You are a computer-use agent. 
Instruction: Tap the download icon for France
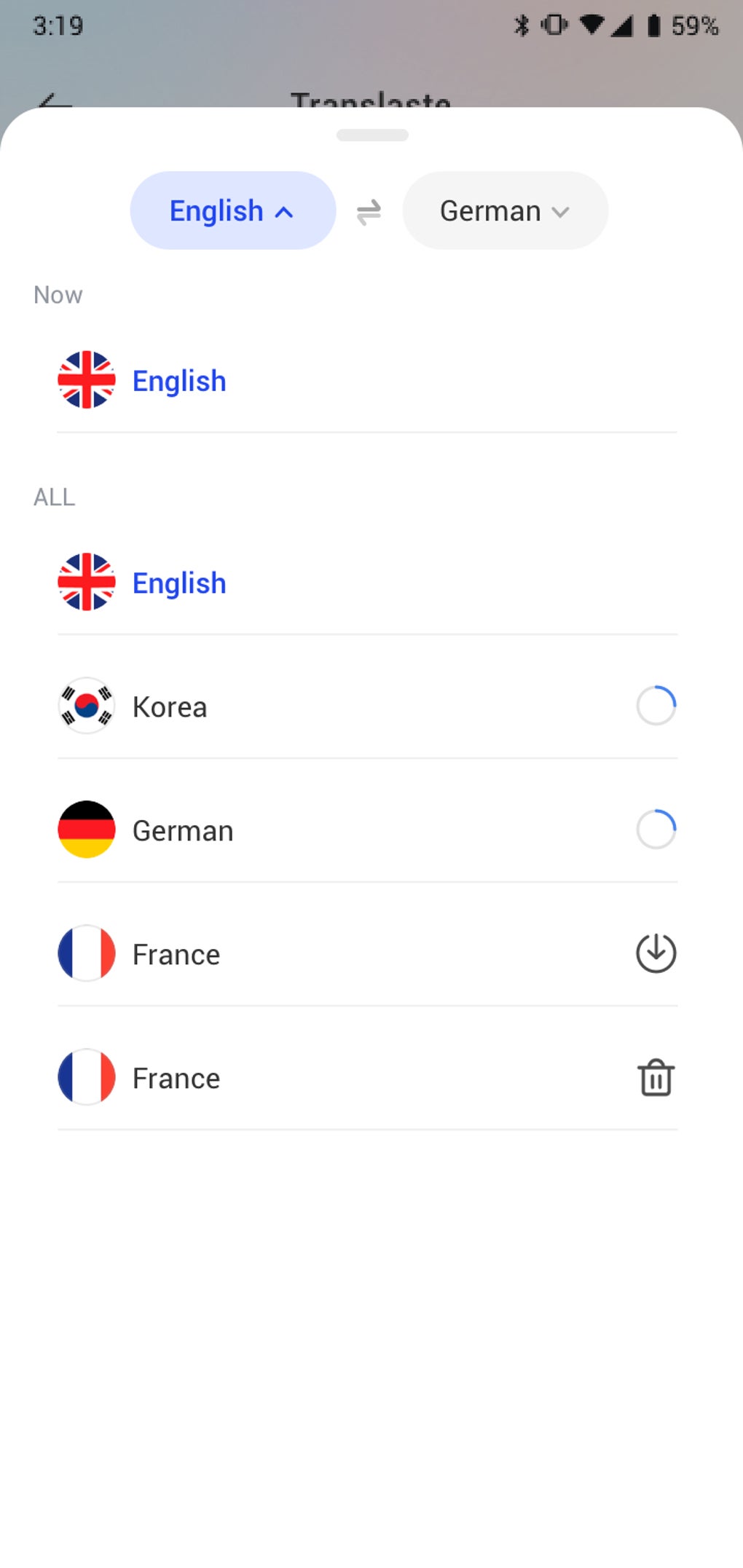click(x=655, y=953)
